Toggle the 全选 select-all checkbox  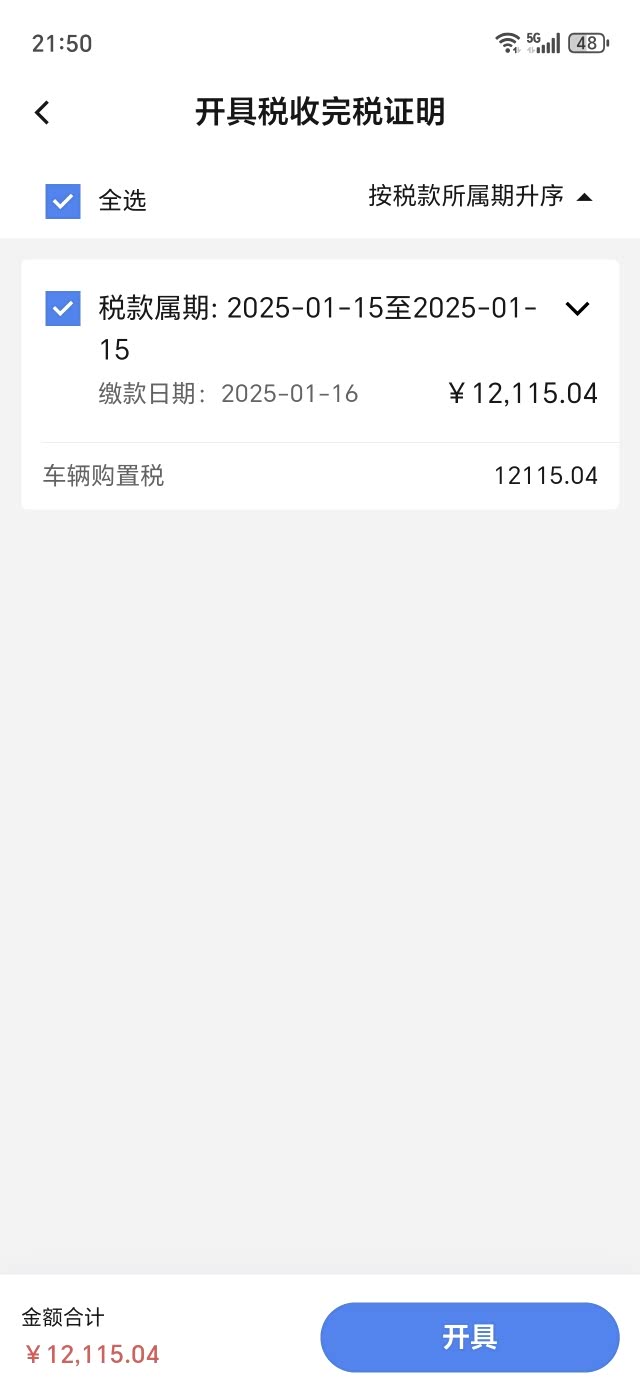[x=63, y=200]
